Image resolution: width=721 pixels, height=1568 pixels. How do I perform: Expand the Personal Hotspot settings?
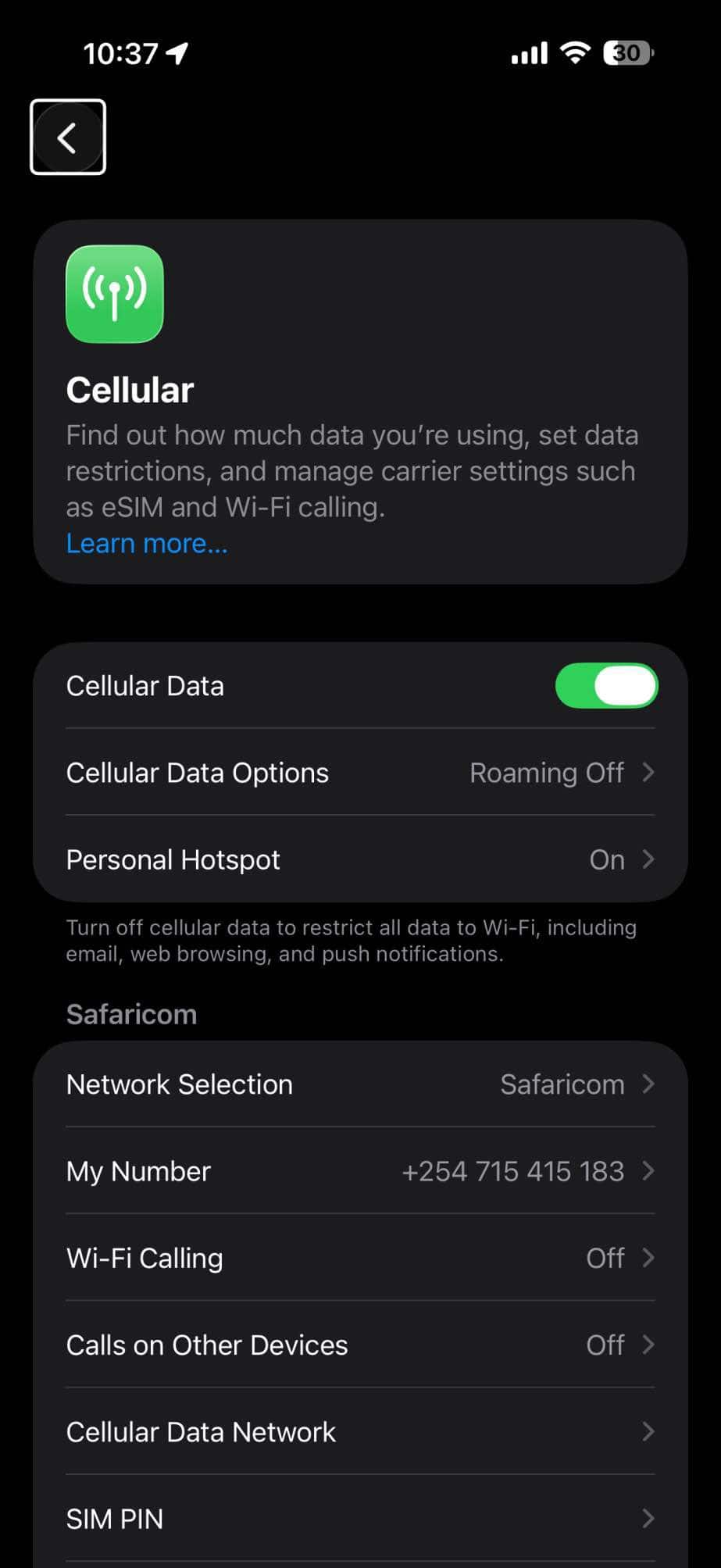pos(359,859)
